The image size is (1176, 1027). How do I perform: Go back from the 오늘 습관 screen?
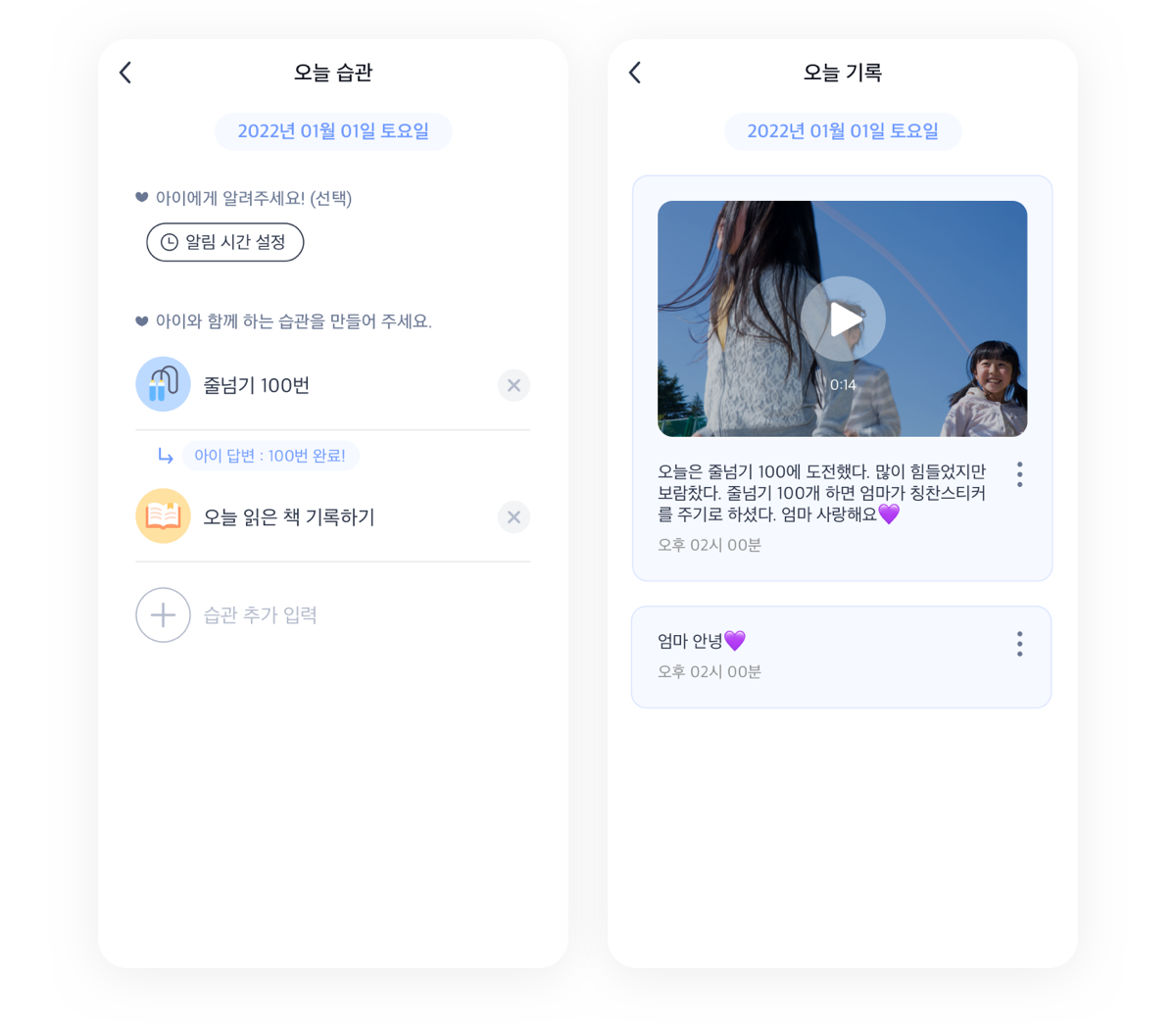[125, 73]
